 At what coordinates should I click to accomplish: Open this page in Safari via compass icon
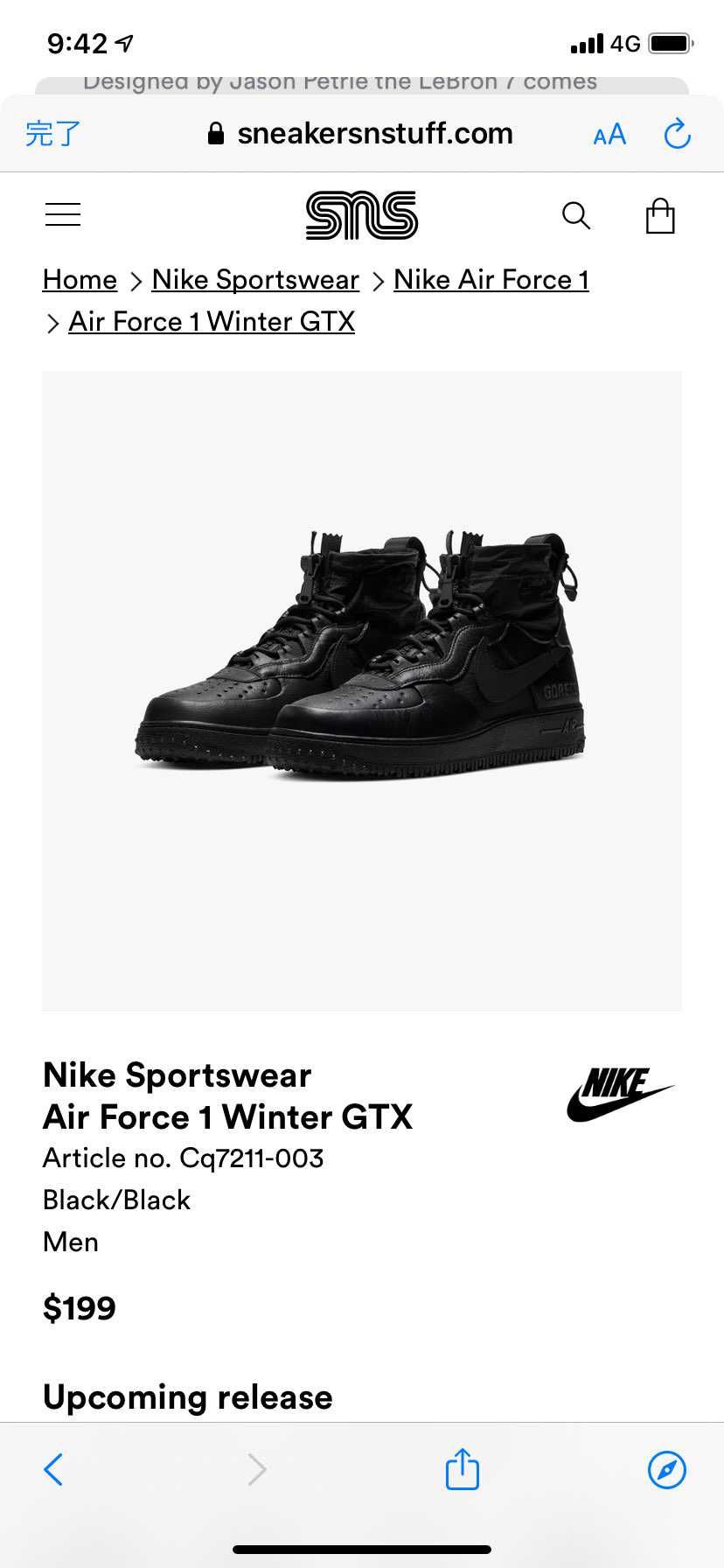(666, 1469)
